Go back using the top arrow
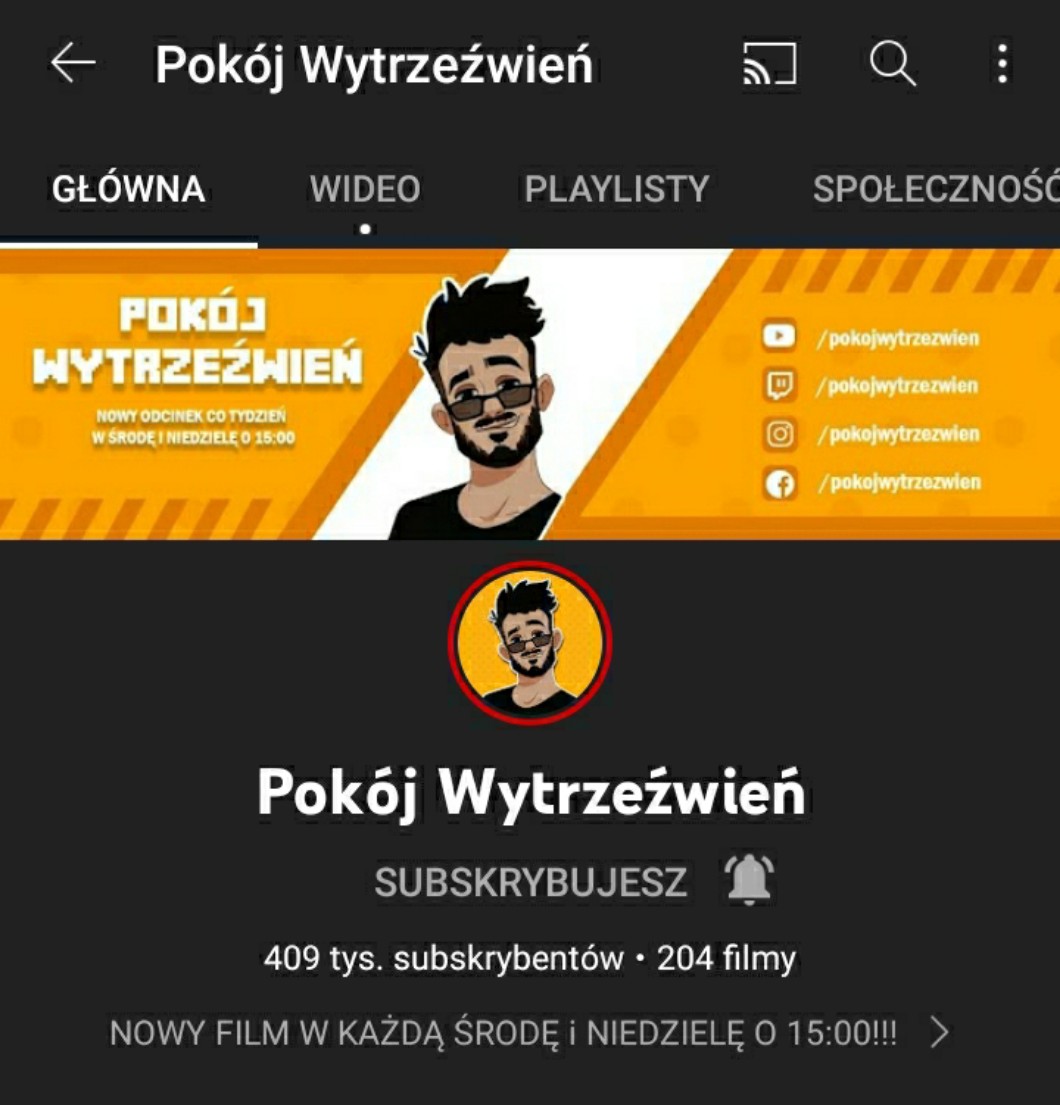 click(73, 65)
